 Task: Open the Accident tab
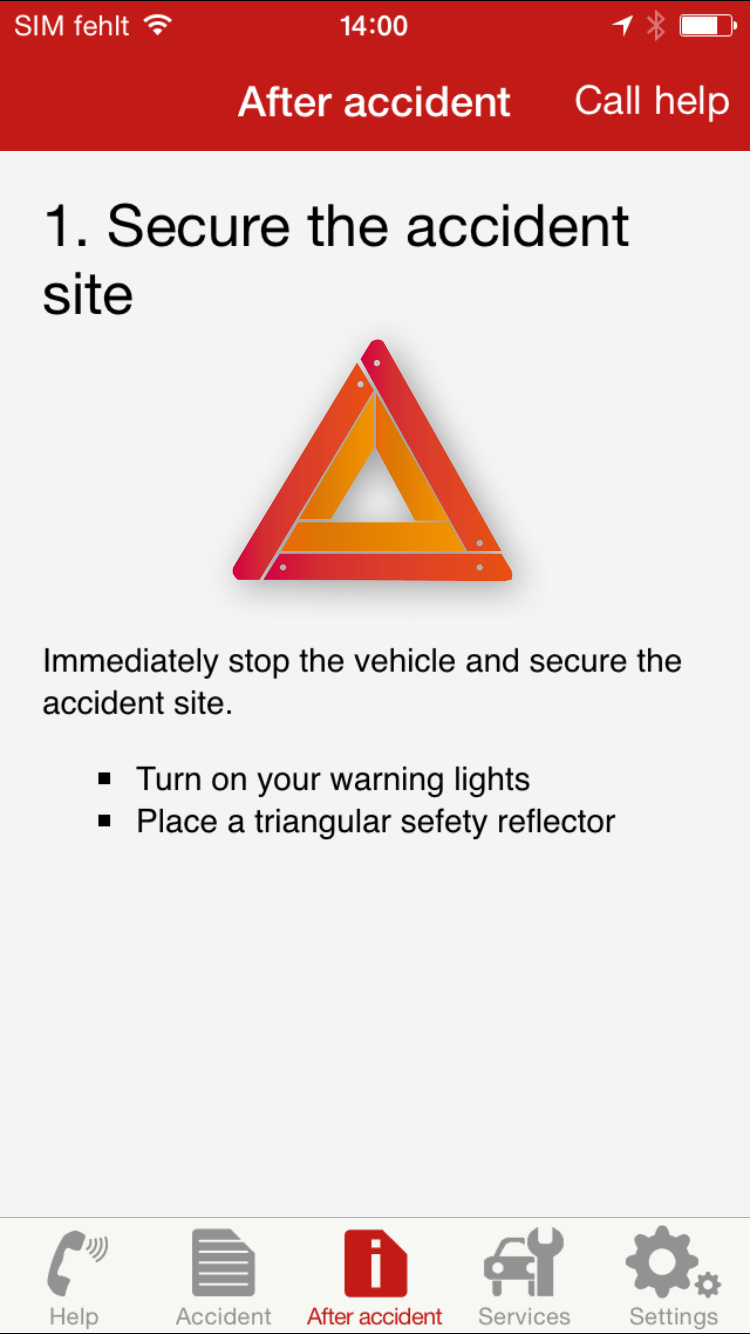coord(224,1277)
